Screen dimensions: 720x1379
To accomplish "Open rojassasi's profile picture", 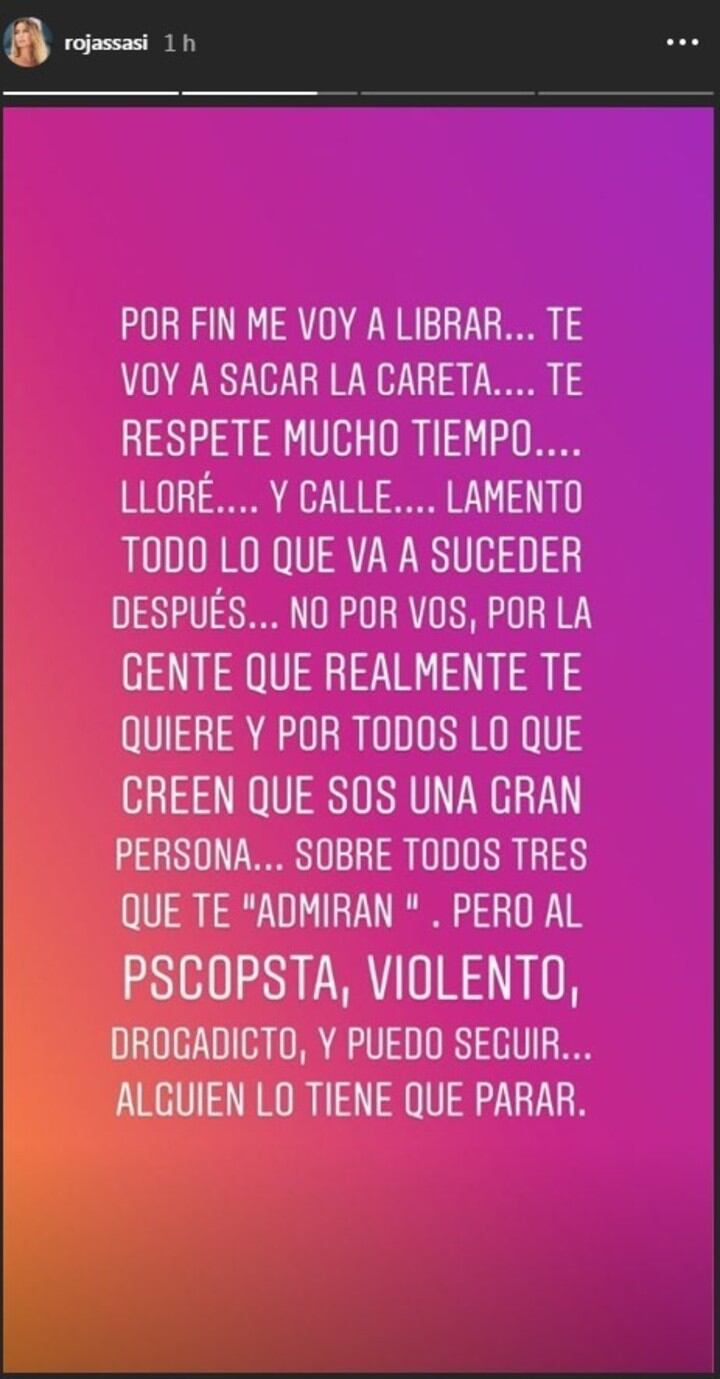I will pos(27,43).
